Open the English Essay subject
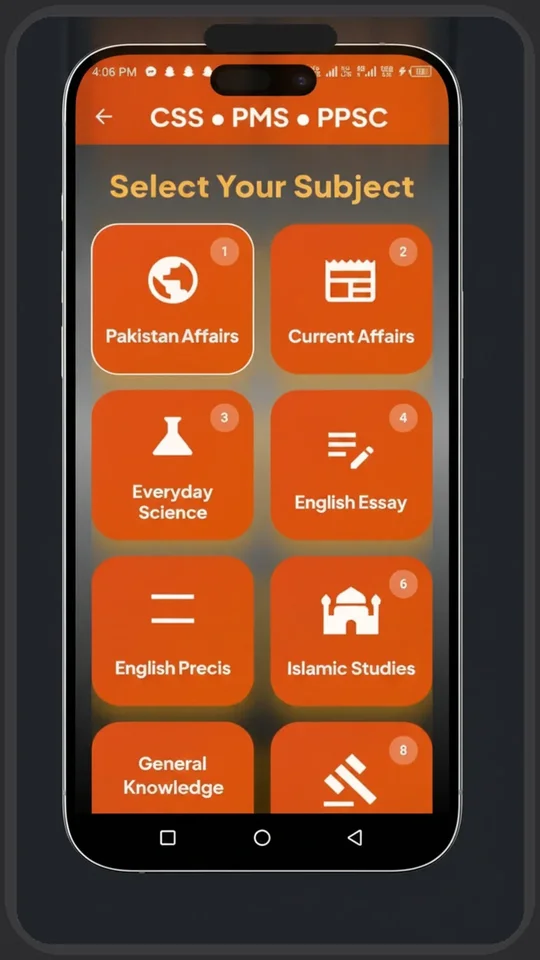 (x=351, y=465)
